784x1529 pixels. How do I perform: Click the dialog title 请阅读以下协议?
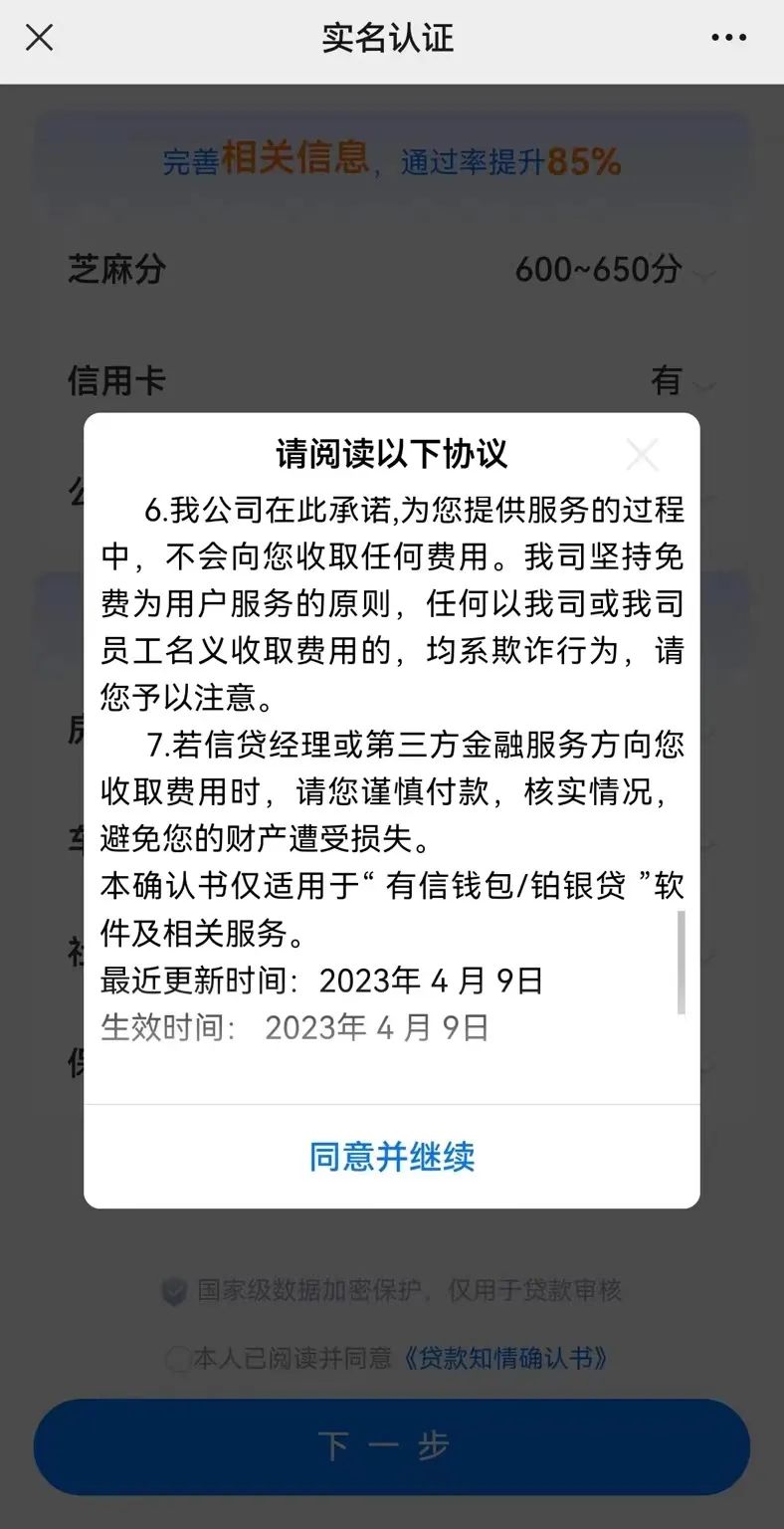[392, 454]
